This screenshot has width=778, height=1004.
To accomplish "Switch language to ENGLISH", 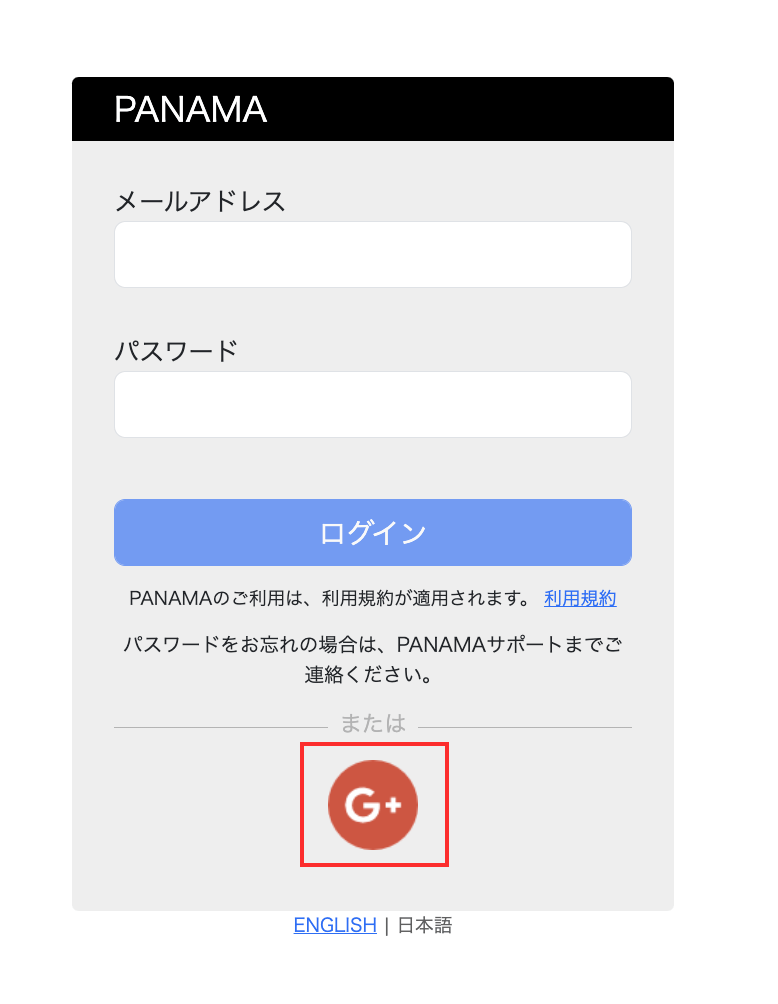I will (335, 926).
